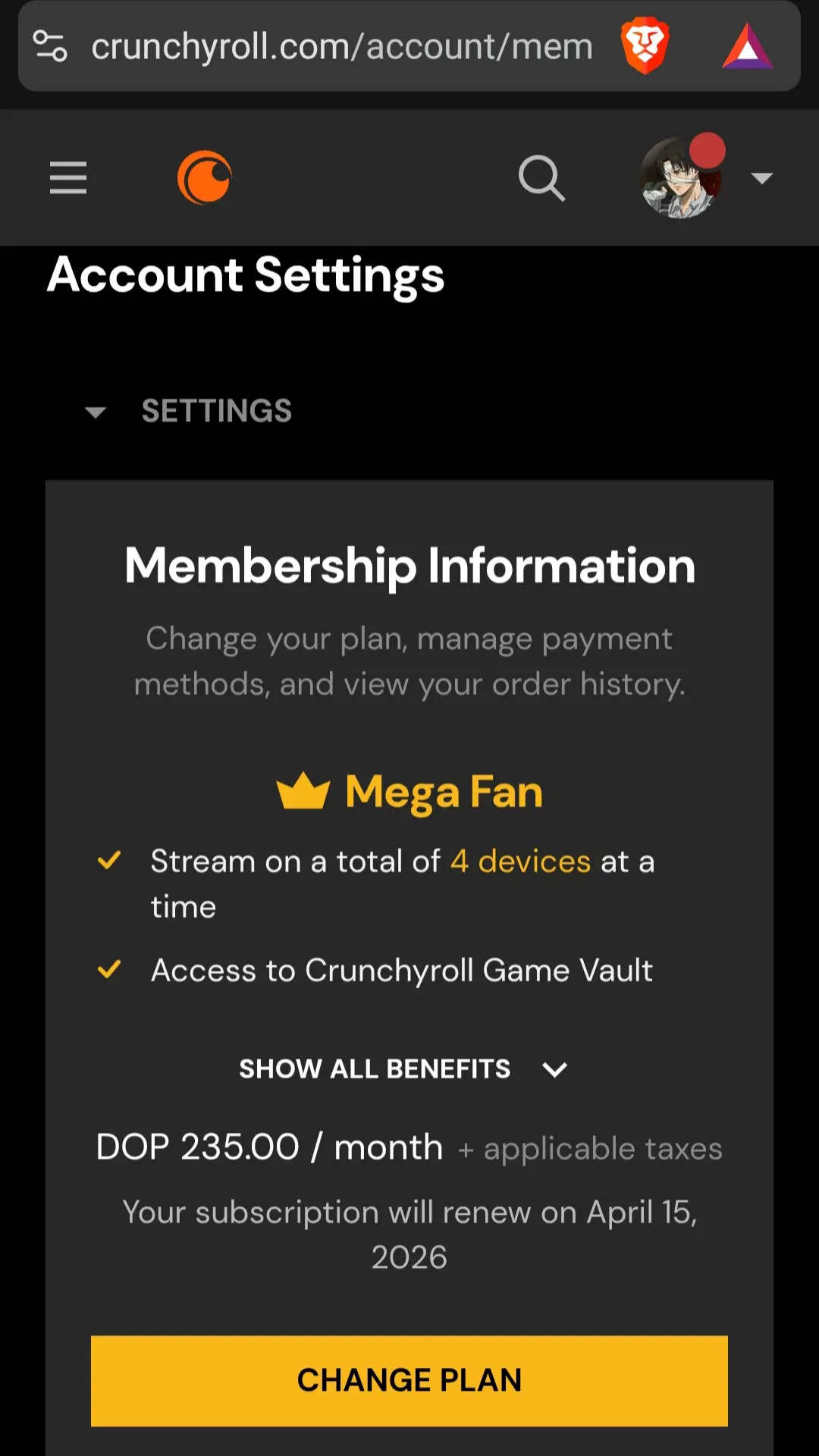Open Brave Shields lion icon

click(x=645, y=45)
